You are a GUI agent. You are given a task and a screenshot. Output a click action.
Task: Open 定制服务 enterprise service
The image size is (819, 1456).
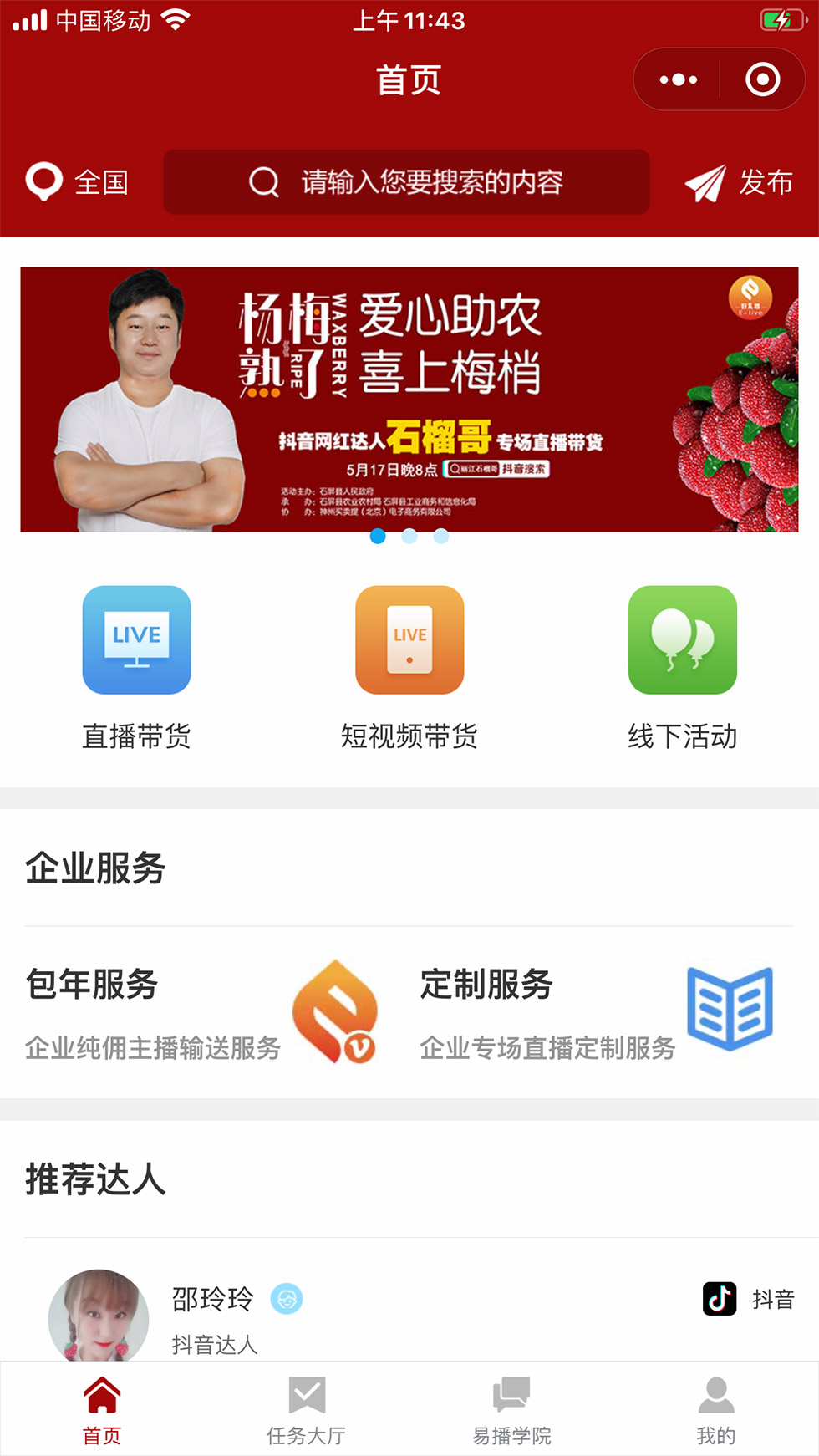point(597,1012)
